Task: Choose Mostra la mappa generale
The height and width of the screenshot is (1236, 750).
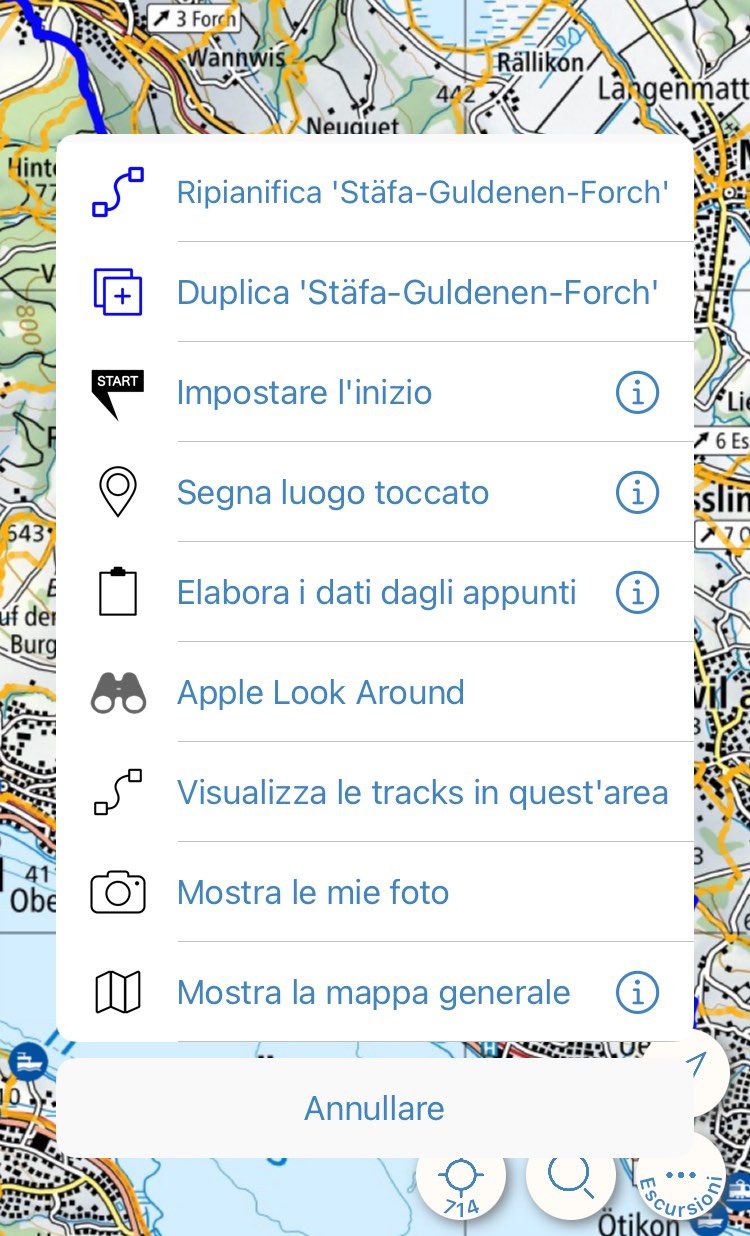Action: pos(373,992)
